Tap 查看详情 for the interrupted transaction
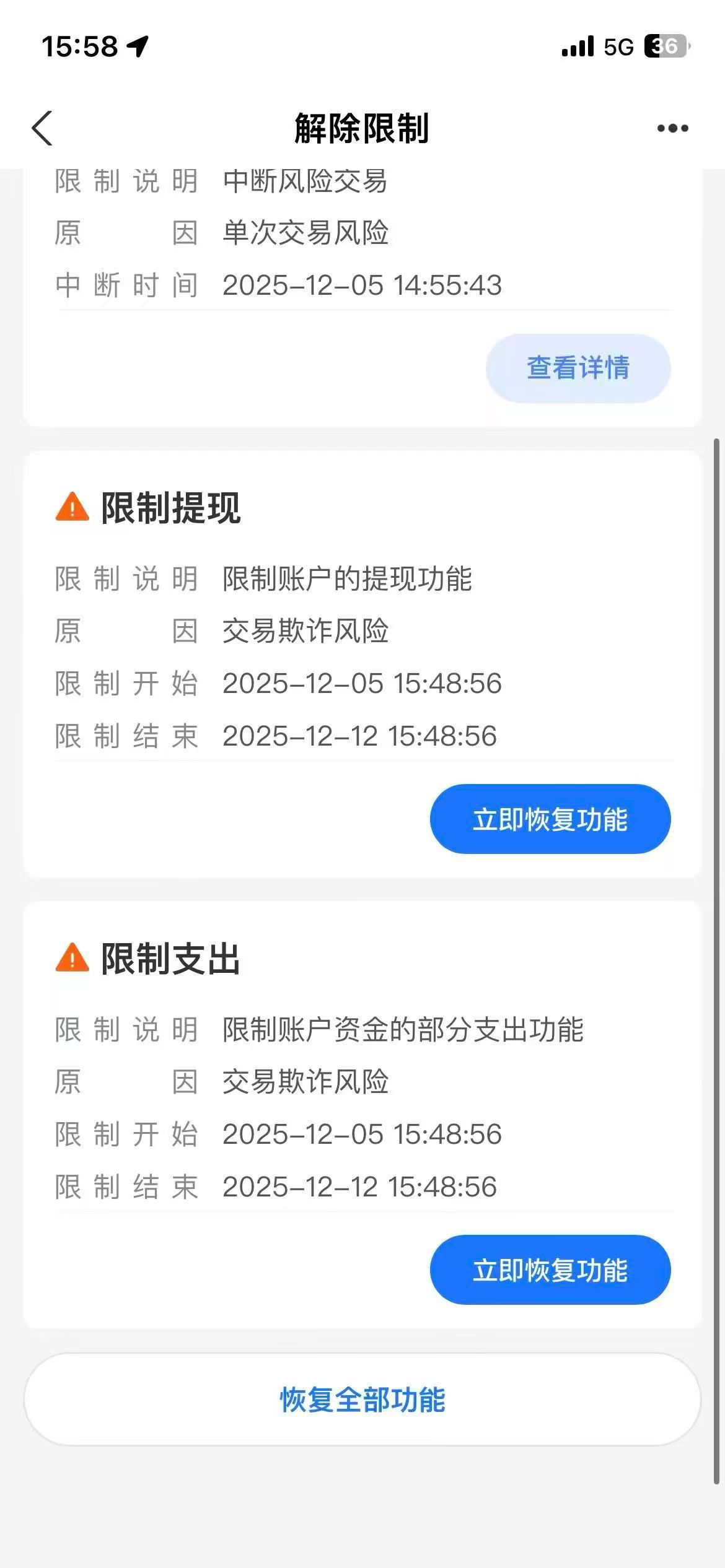This screenshot has height=1568, width=725. 578,368
